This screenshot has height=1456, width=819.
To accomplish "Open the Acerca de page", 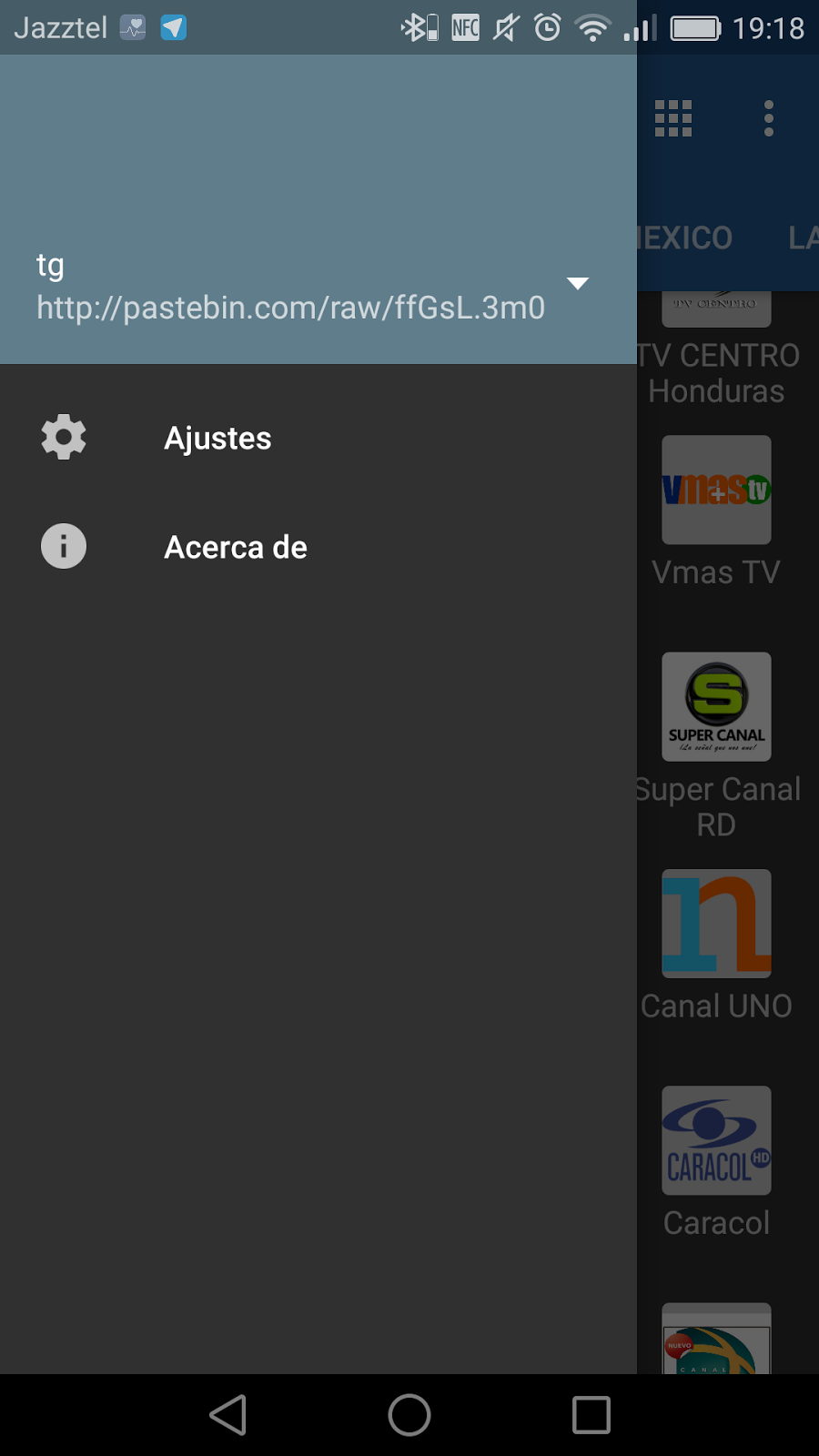I will click(235, 547).
